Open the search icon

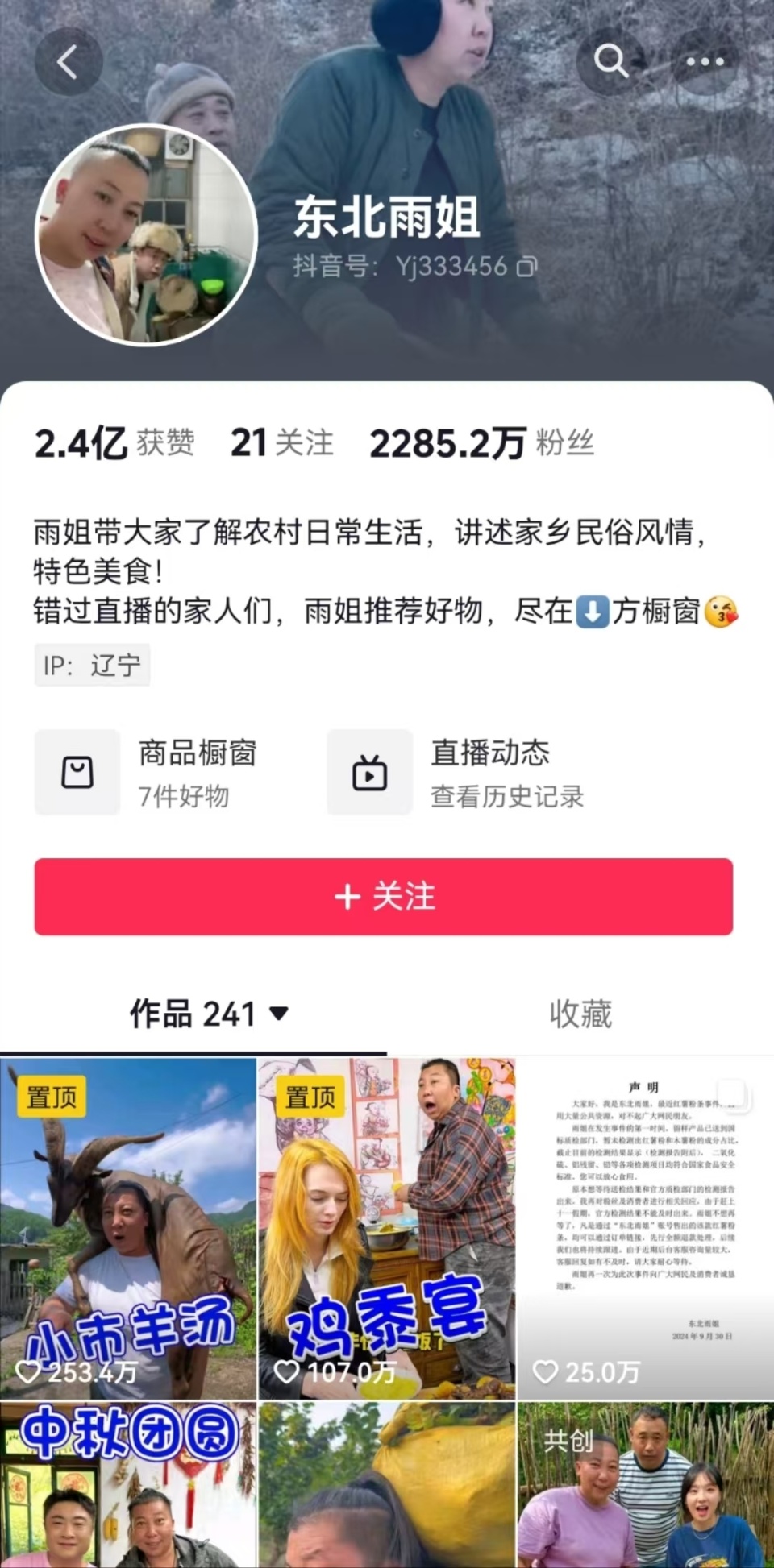tap(611, 60)
